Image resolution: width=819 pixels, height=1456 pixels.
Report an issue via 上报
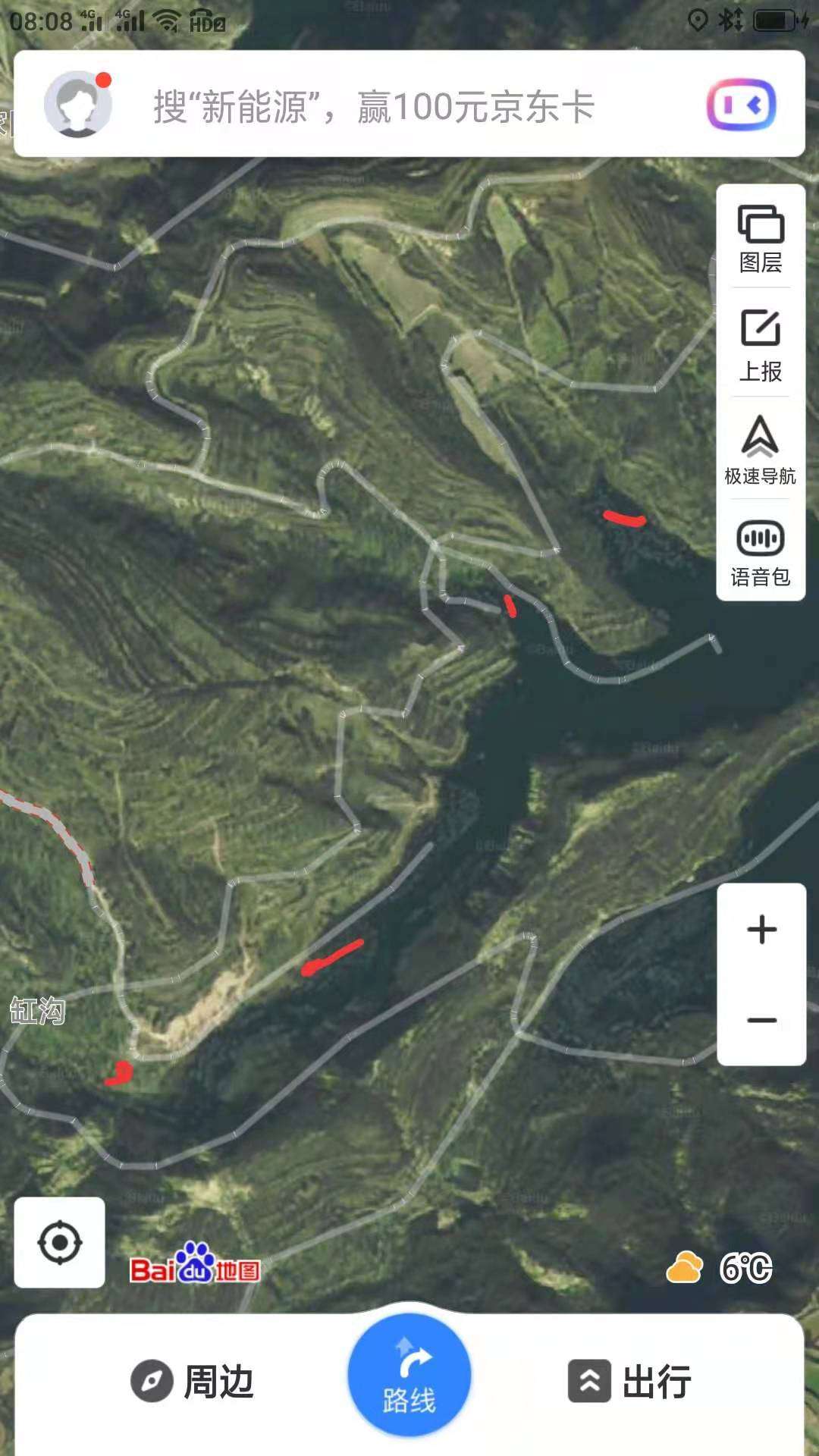click(761, 345)
